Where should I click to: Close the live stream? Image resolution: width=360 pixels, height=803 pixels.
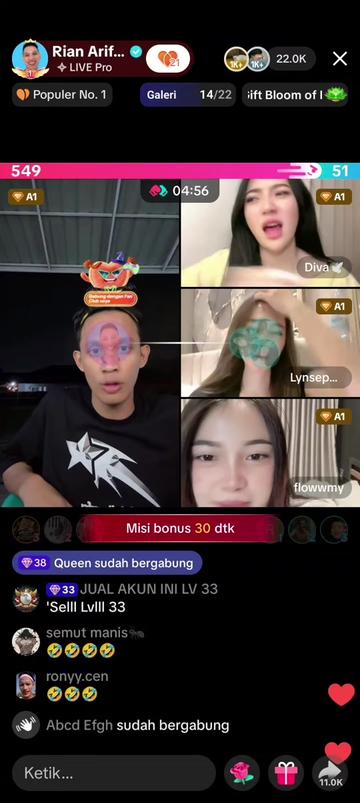tap(340, 59)
